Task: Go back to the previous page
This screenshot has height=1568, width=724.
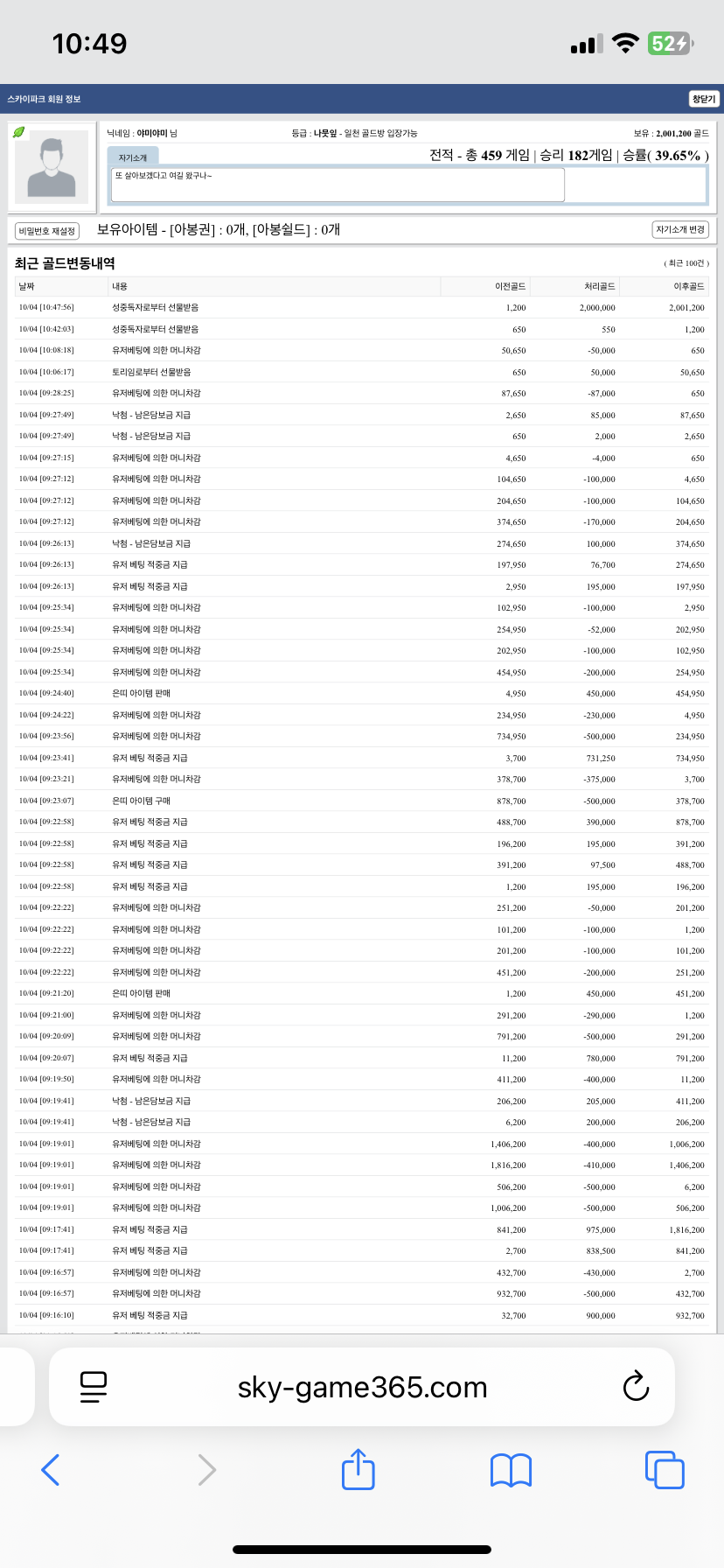Action: coord(51,1469)
